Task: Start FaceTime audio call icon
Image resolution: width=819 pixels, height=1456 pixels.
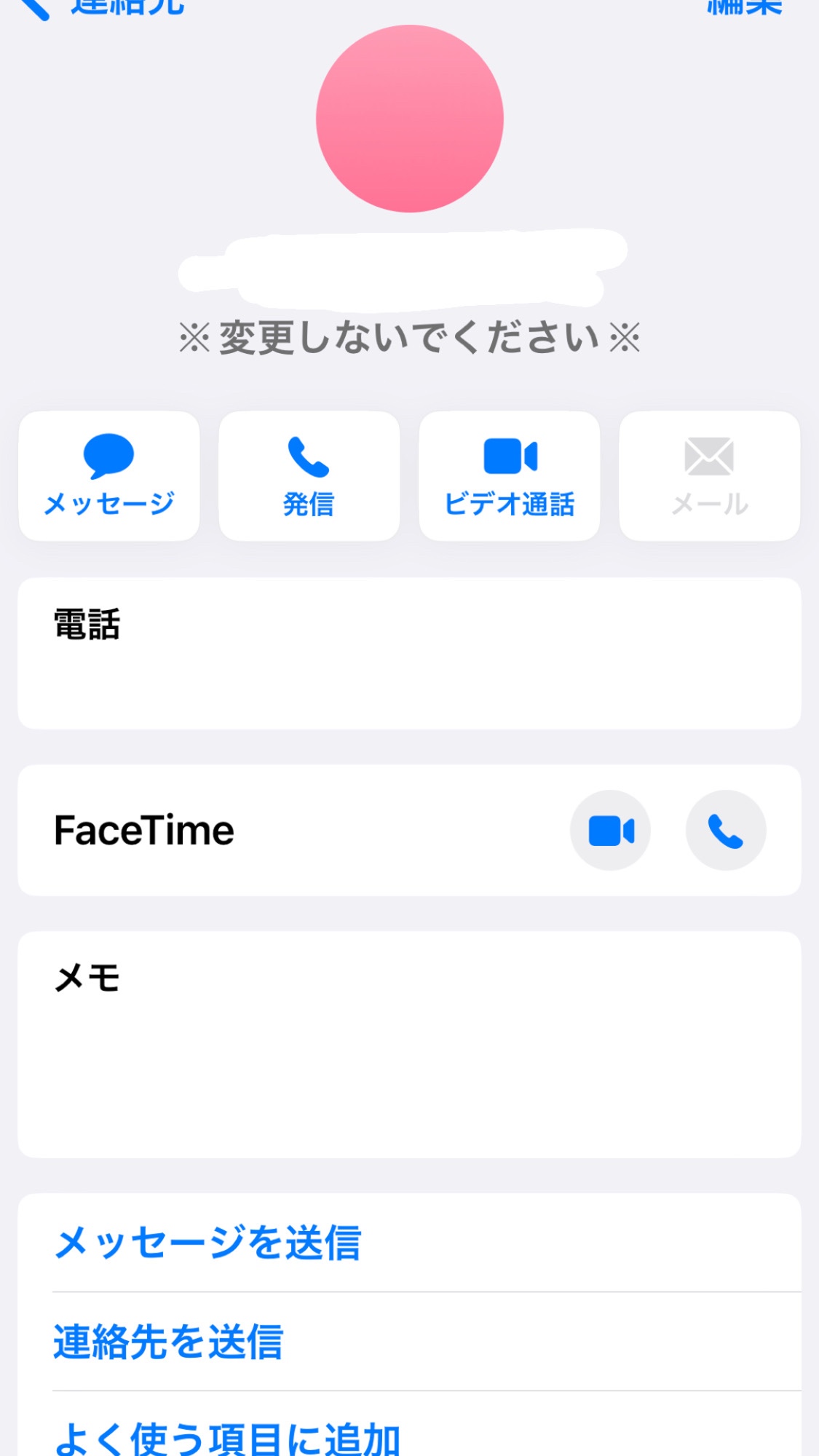Action: [726, 831]
